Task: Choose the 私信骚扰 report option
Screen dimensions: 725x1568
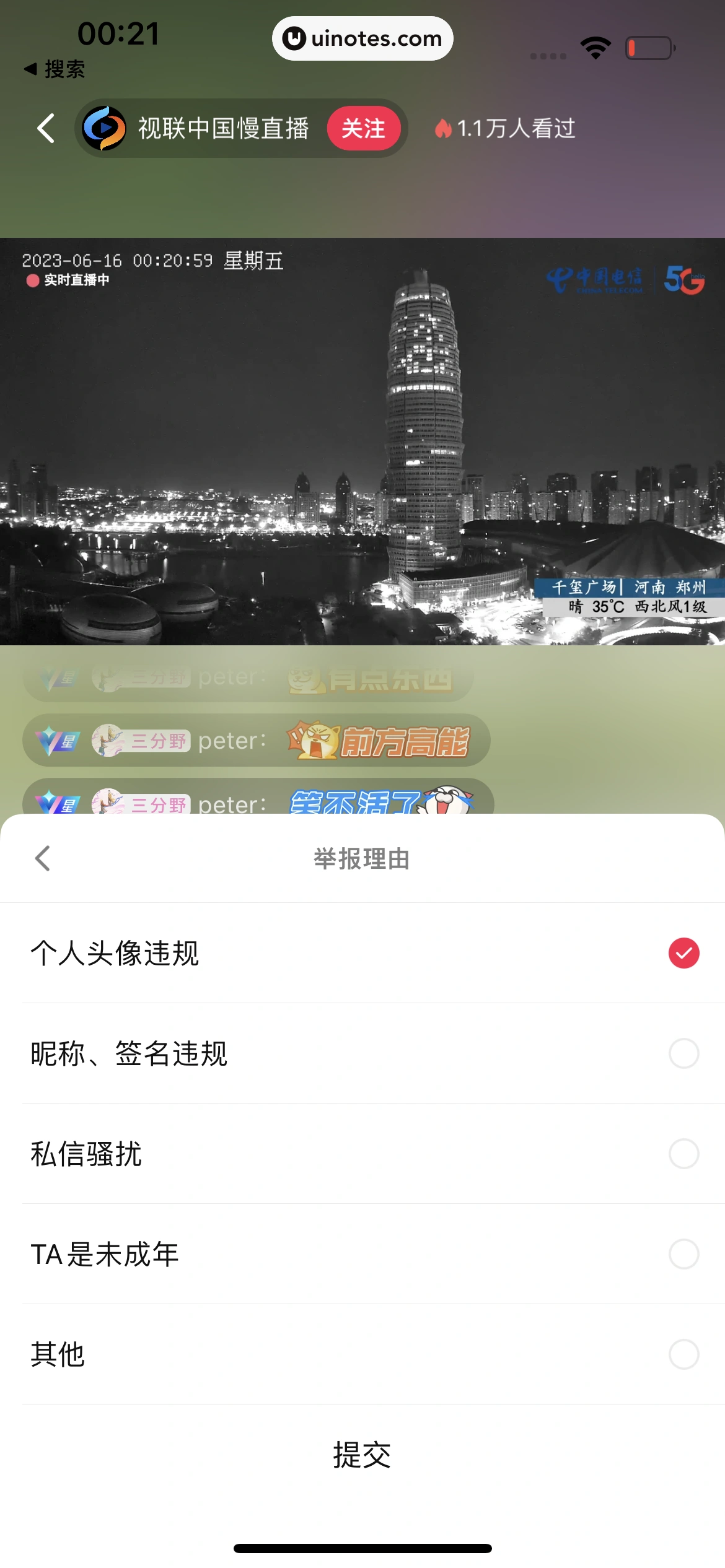Action: click(362, 1154)
